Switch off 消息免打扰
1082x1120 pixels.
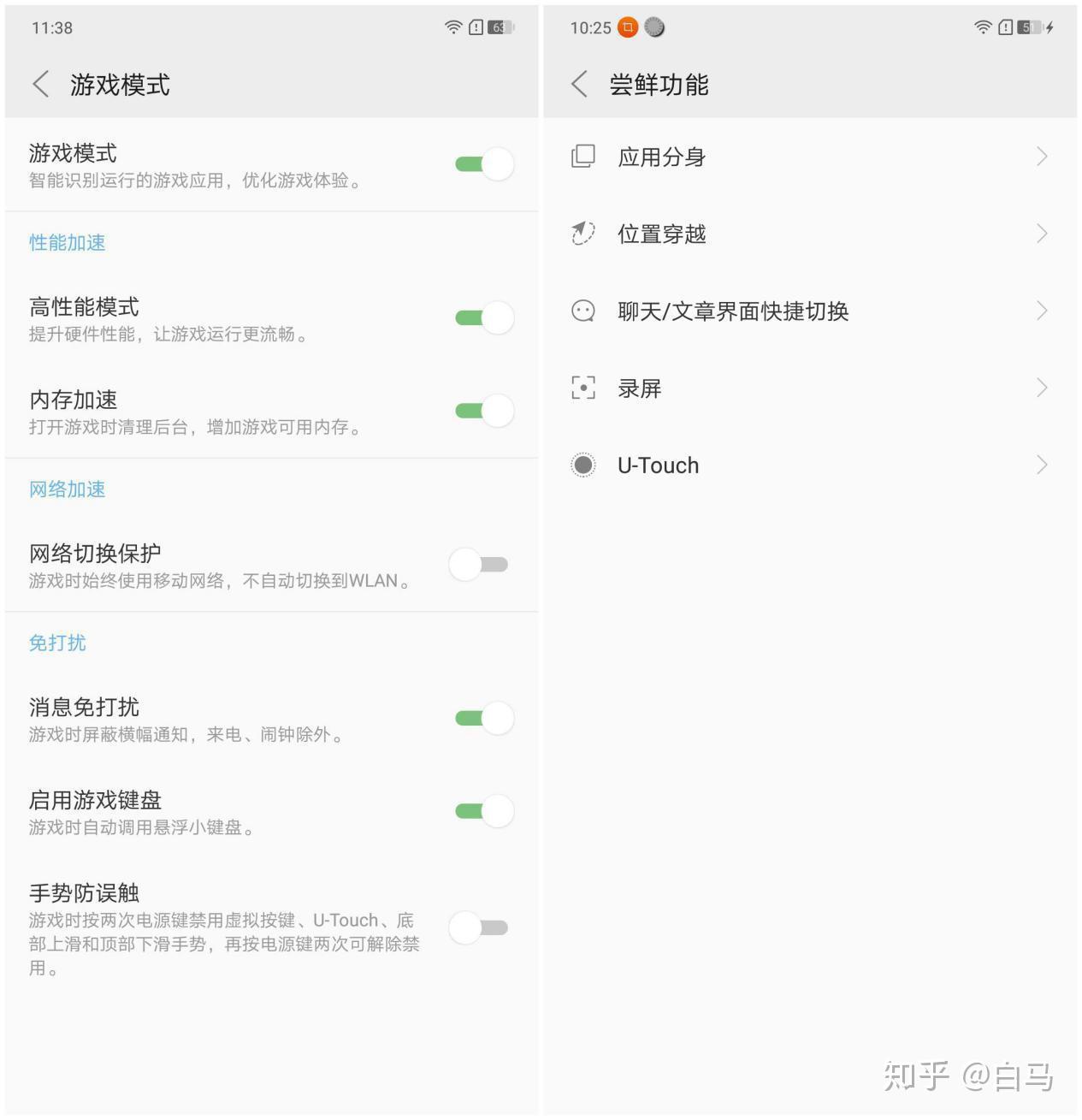483,718
